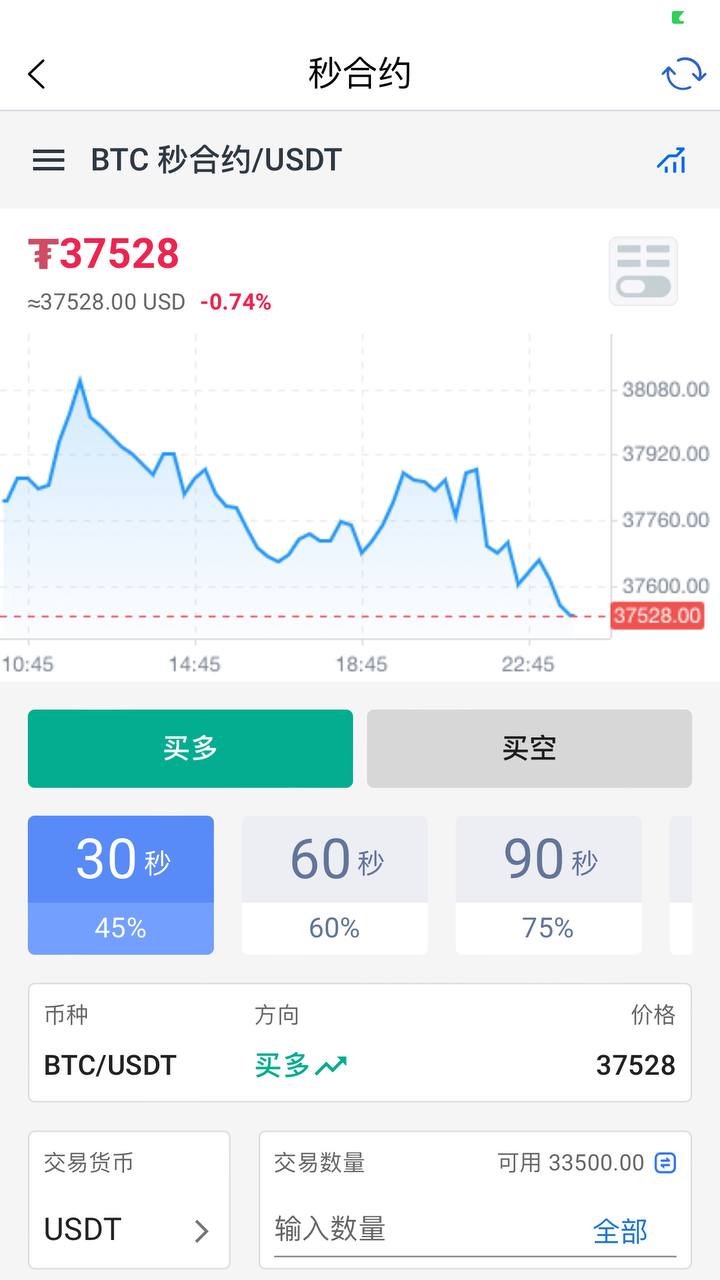Tap 全部 to use full balance
The image size is (720, 1280).
point(620,1231)
